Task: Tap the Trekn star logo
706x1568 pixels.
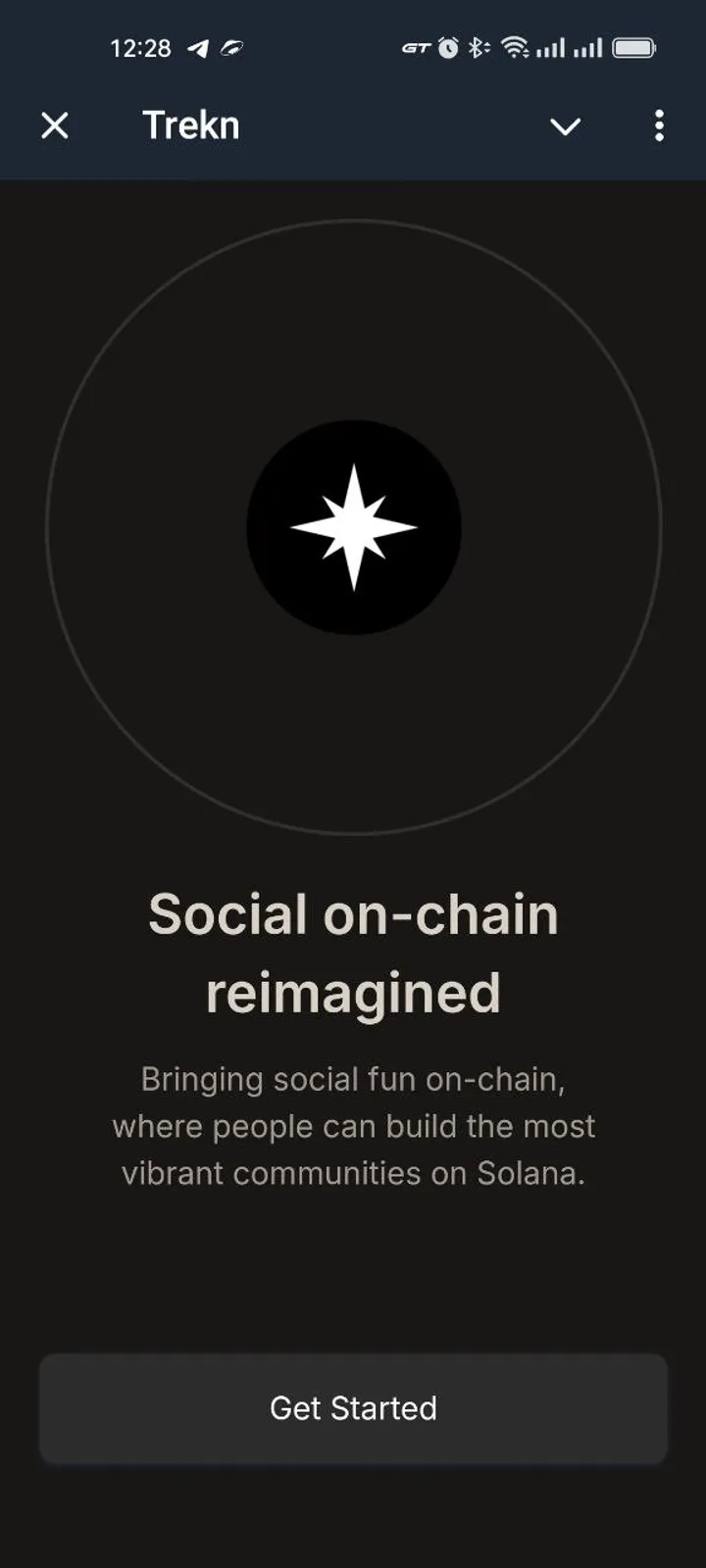Action: point(353,526)
